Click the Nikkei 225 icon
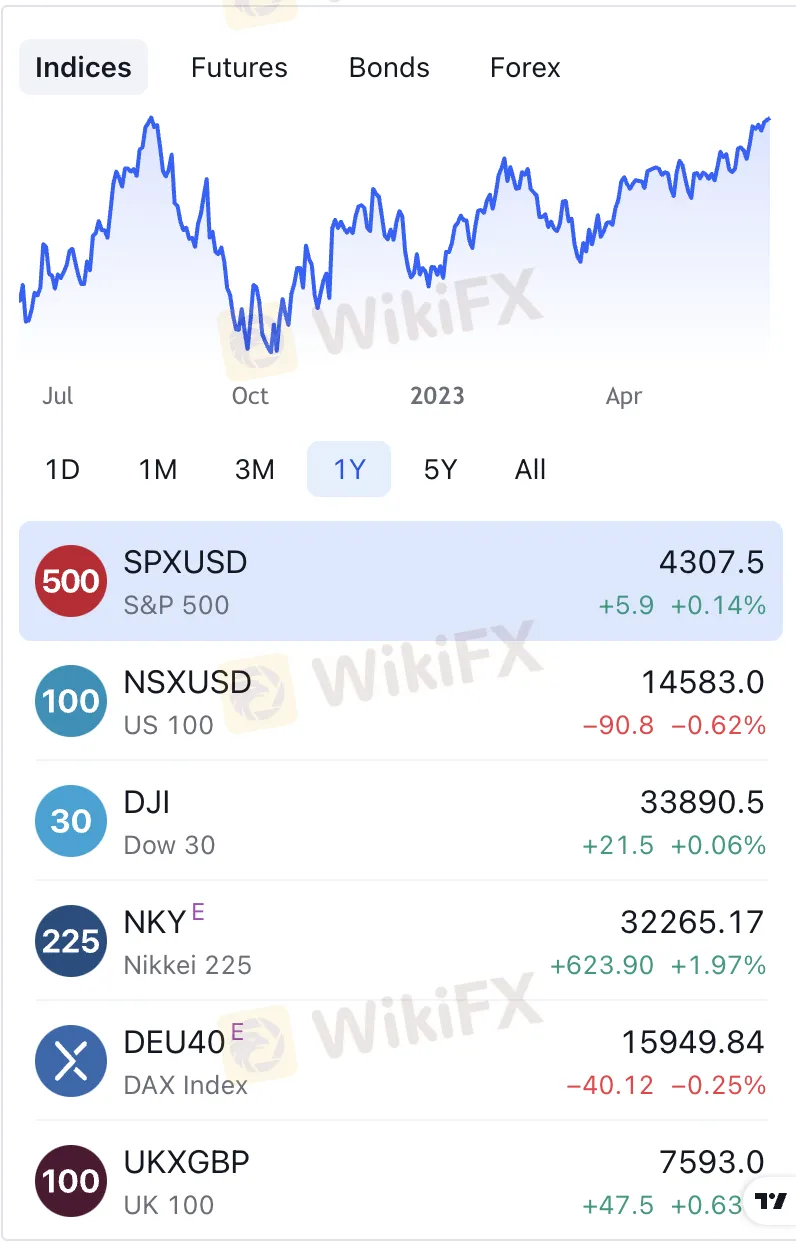796x1244 pixels. click(x=70, y=941)
